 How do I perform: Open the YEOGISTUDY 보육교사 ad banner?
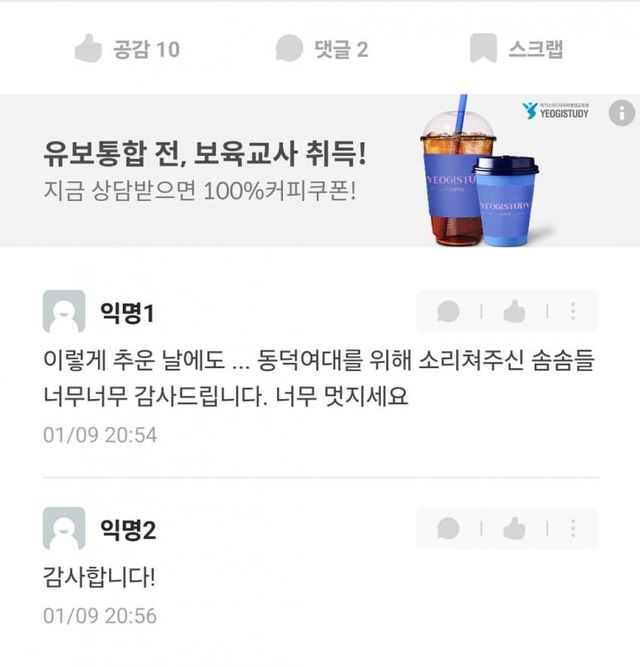pyautogui.click(x=300, y=171)
